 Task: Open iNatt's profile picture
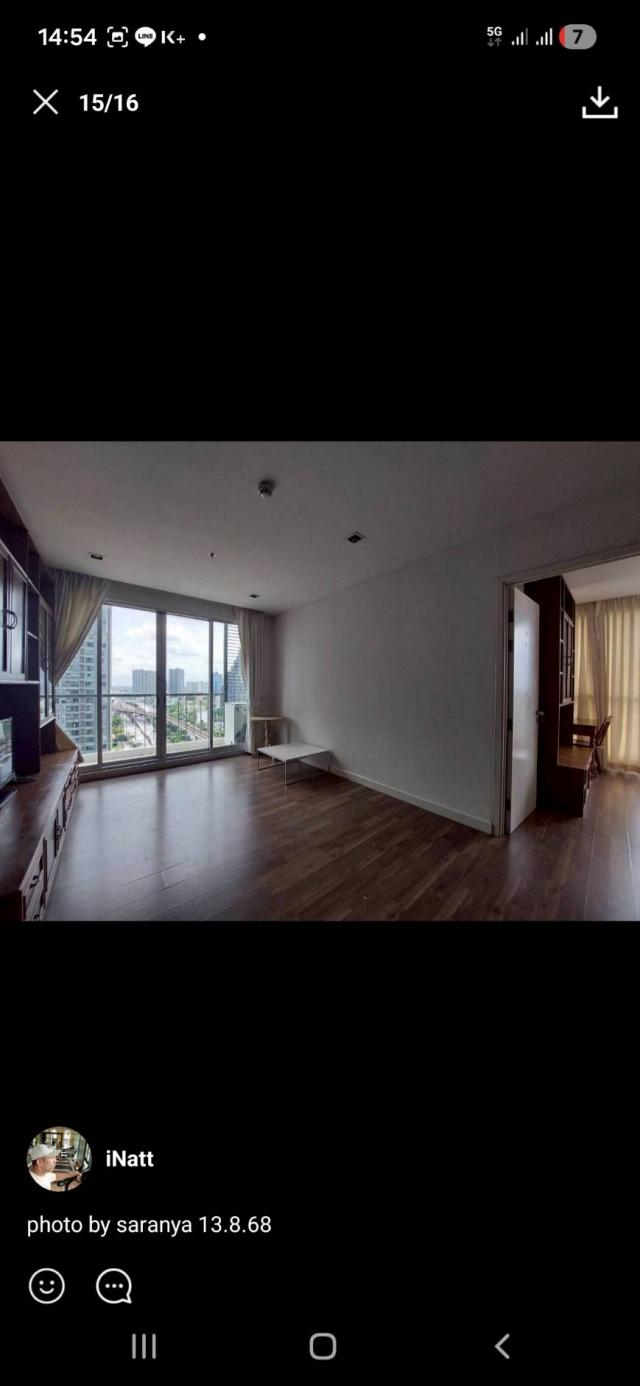tap(59, 1159)
